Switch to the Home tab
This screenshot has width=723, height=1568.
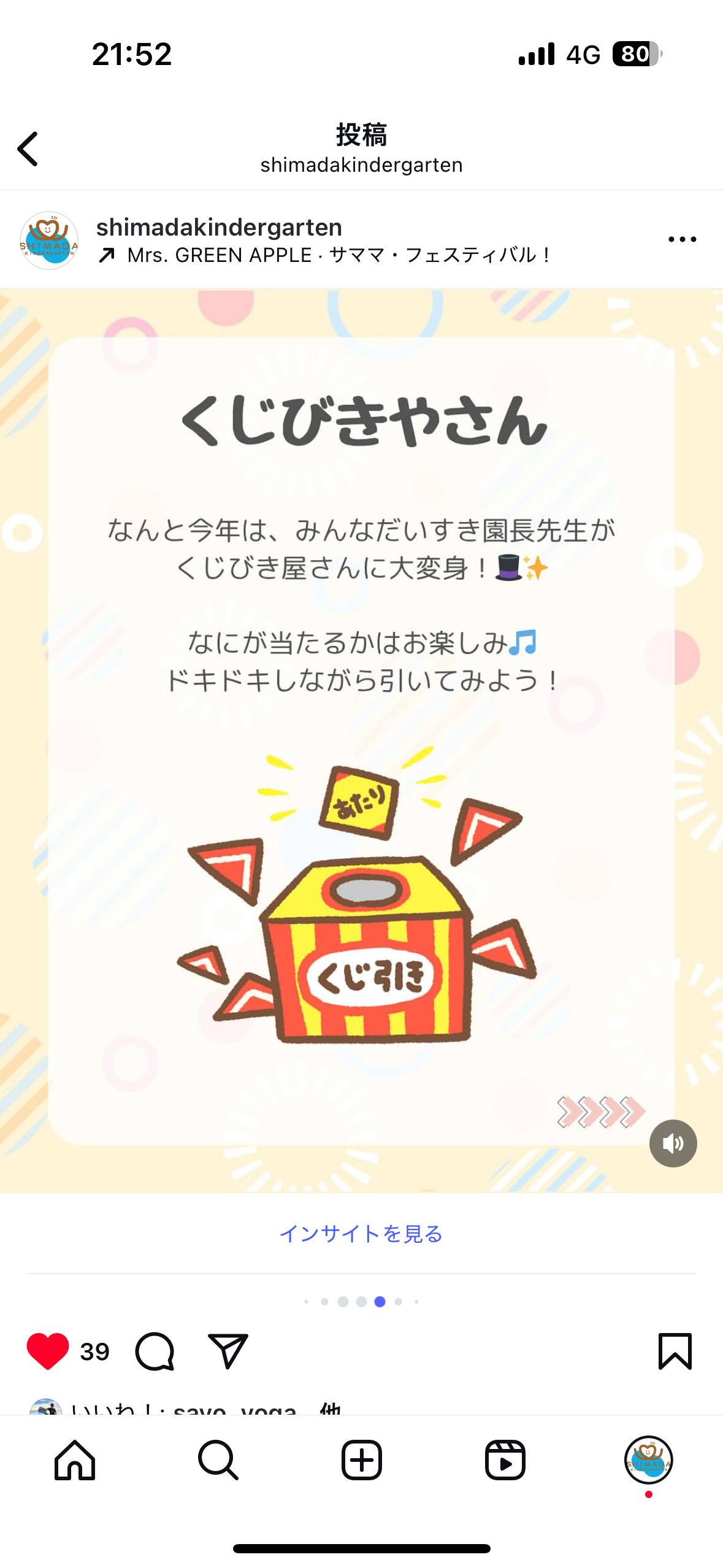[x=75, y=1460]
